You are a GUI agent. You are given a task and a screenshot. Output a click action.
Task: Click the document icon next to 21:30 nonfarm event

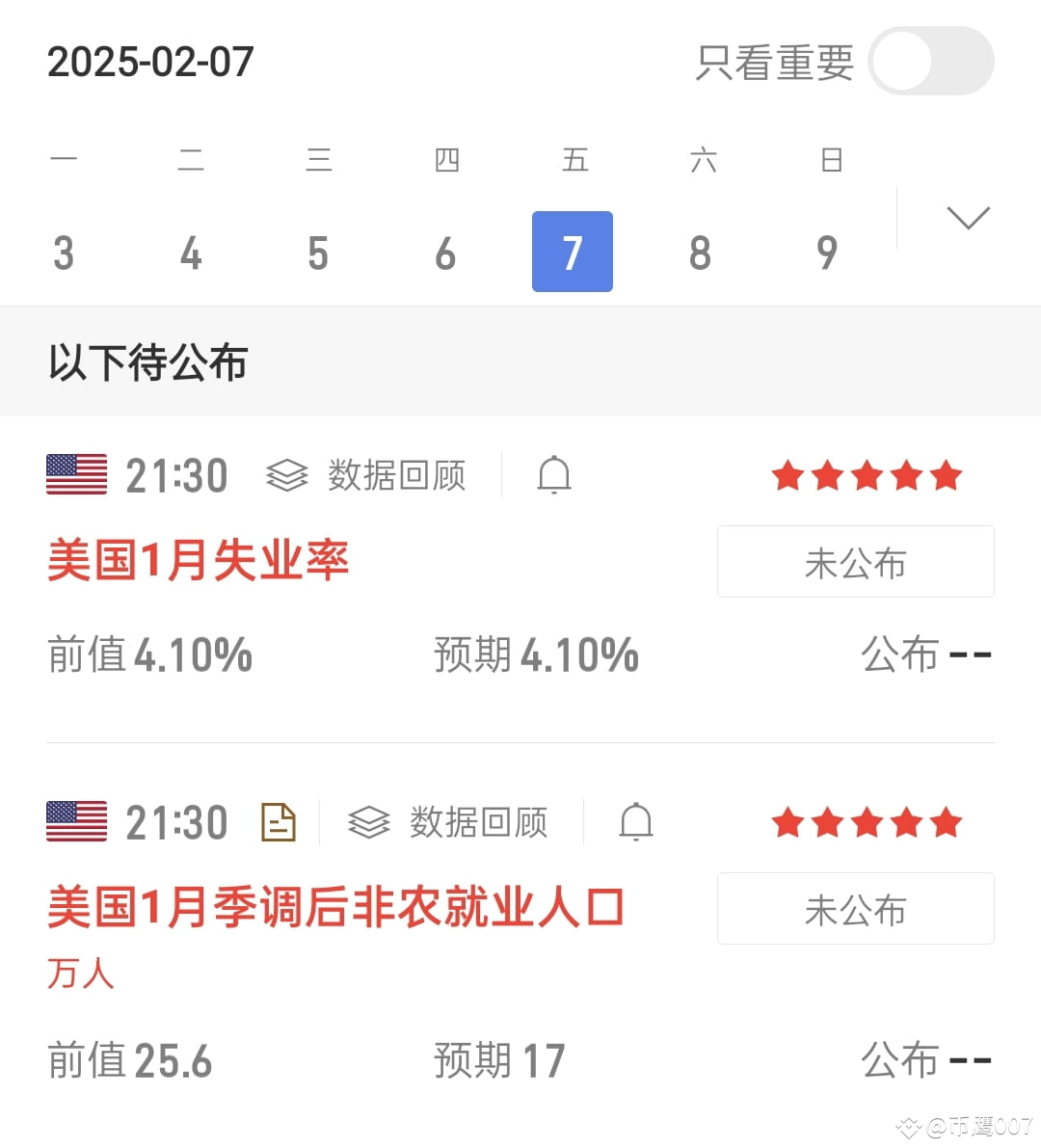(278, 821)
